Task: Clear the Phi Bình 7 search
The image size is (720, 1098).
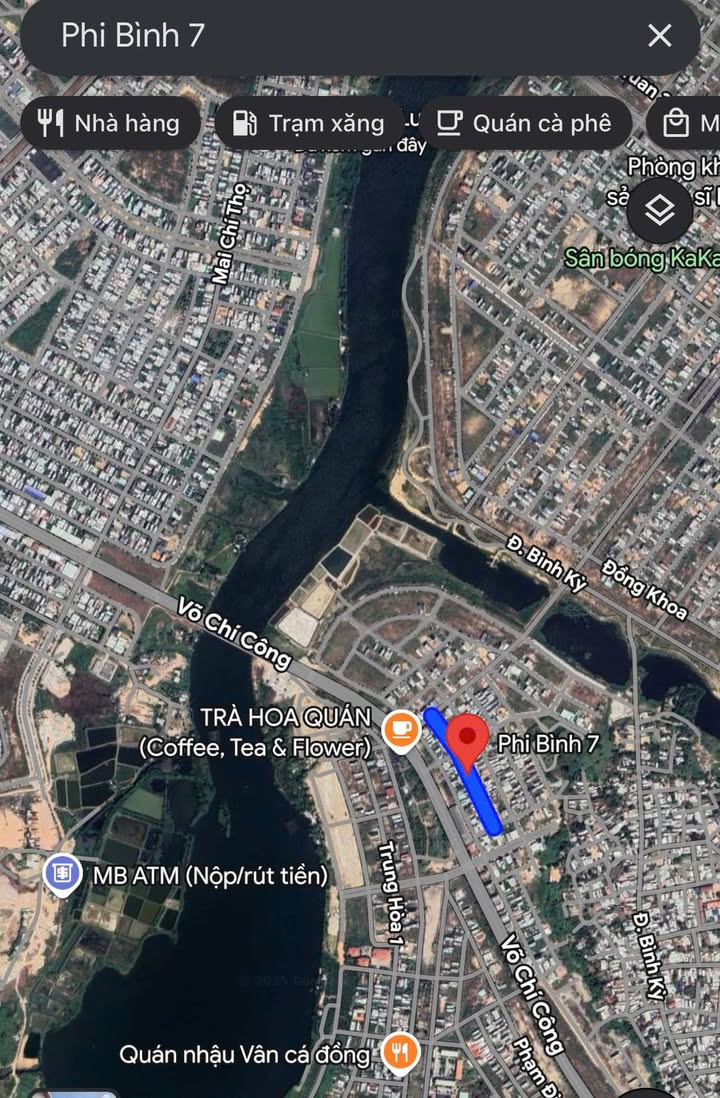Action: (659, 36)
